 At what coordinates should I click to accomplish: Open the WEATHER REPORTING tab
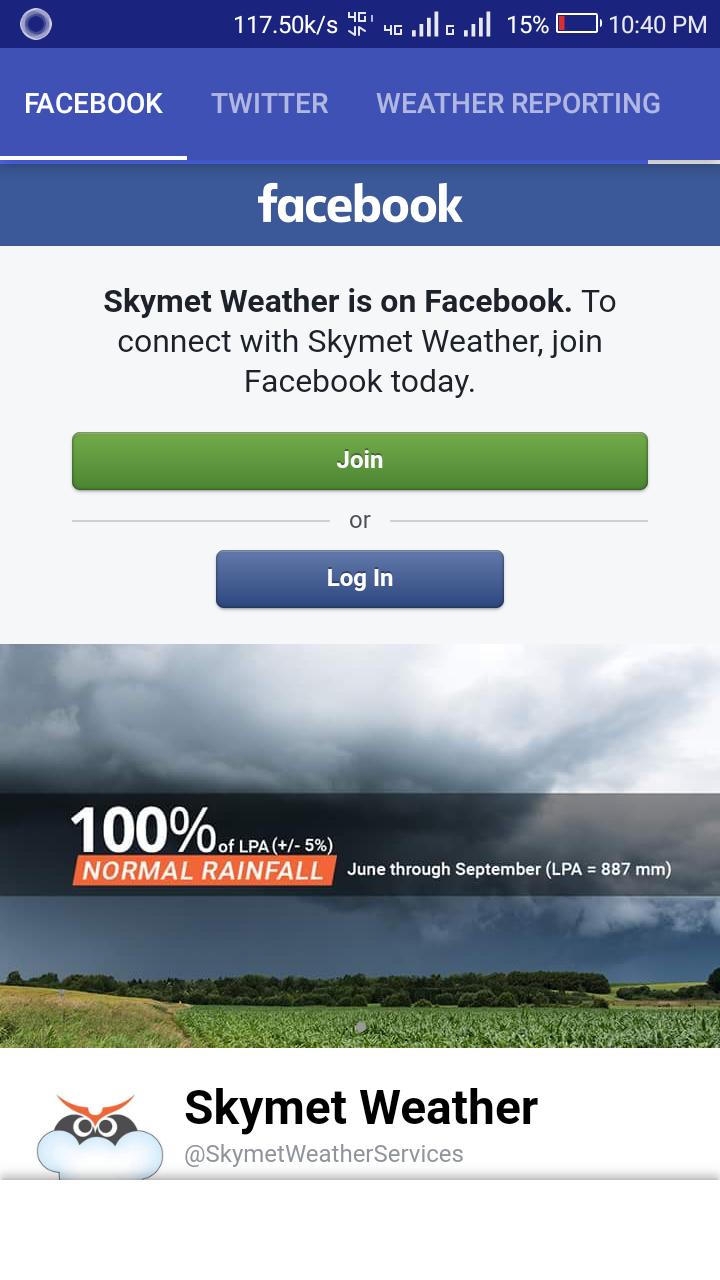[517, 103]
